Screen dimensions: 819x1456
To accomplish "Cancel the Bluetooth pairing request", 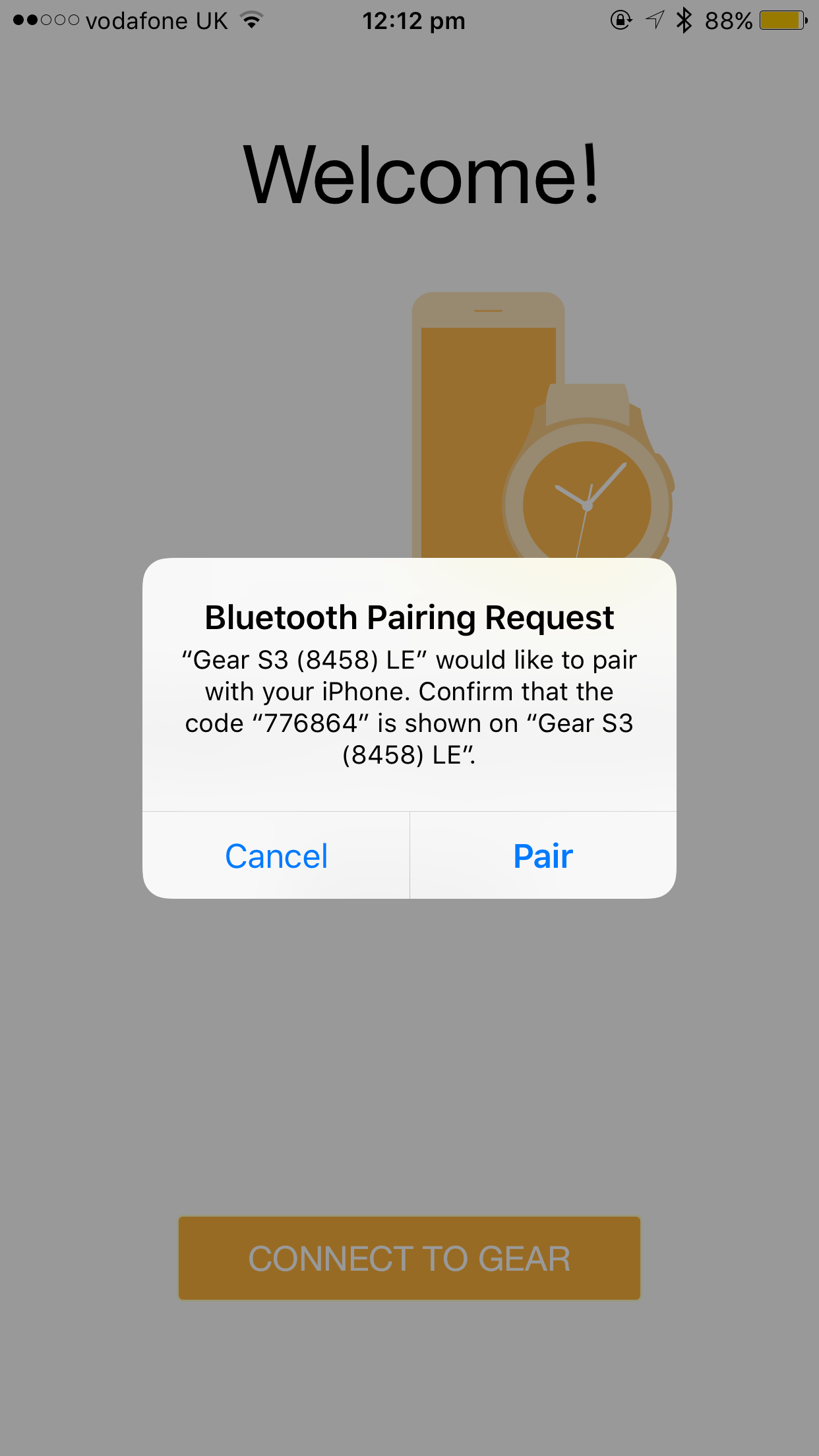I will [276, 856].
